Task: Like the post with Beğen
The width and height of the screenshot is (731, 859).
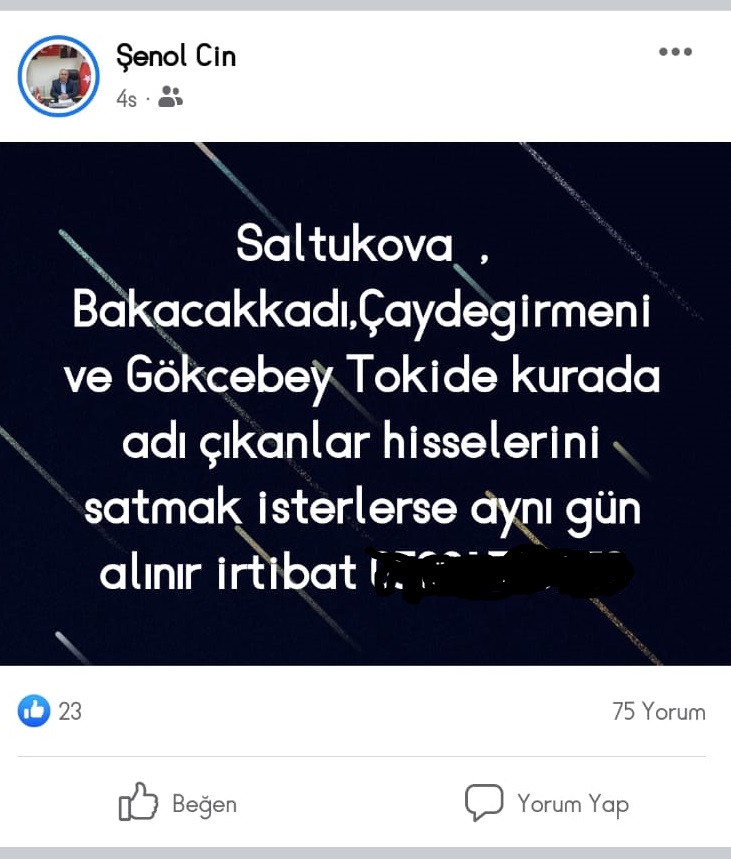Action: (178, 803)
